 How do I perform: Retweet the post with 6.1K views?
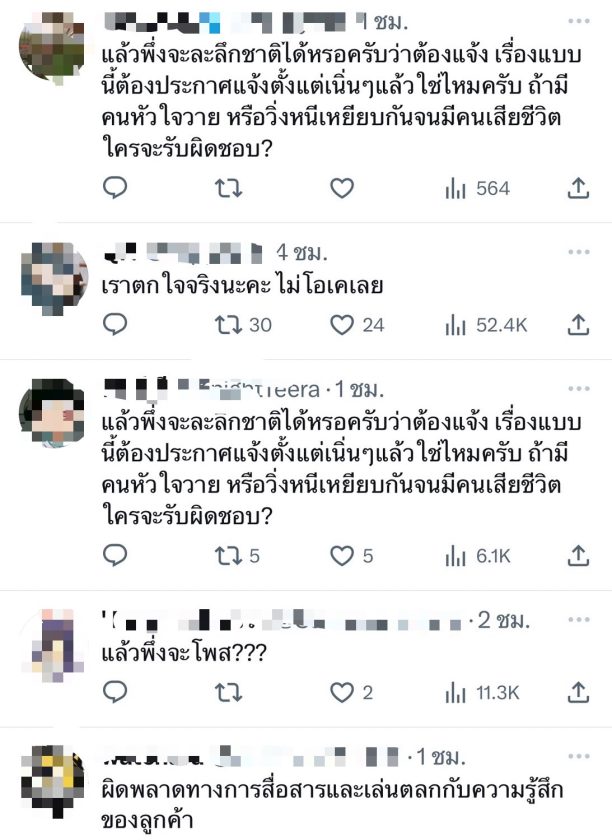(x=229, y=555)
